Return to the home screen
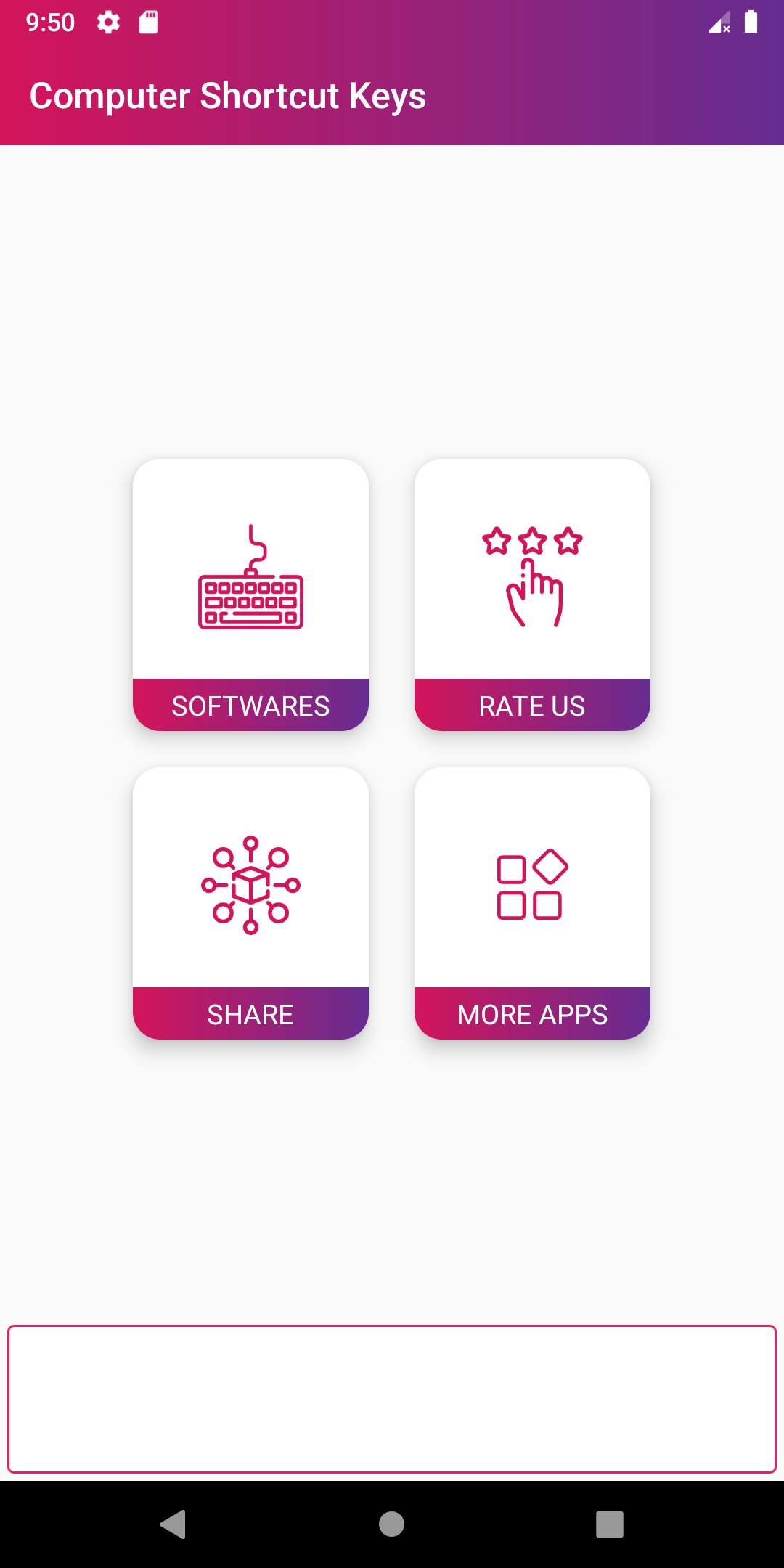 [x=392, y=1524]
